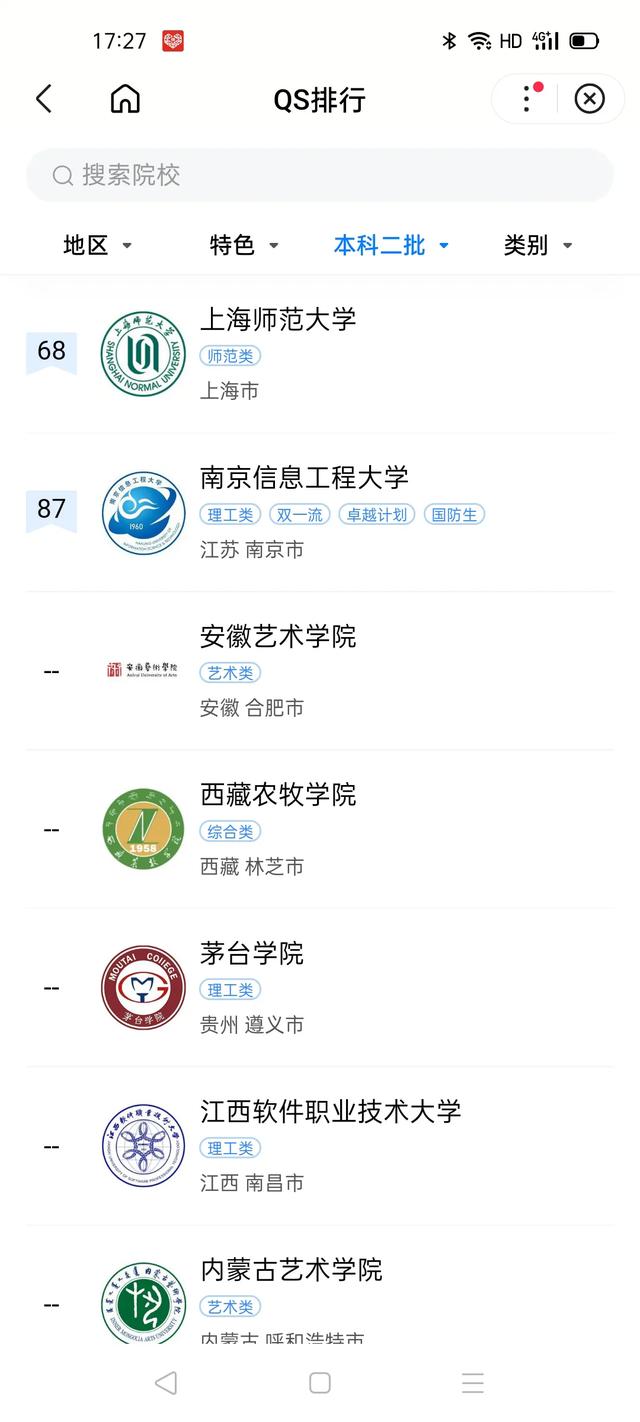Open the system recent apps button
Screen dimensions: 640x1422
click(x=473, y=1382)
